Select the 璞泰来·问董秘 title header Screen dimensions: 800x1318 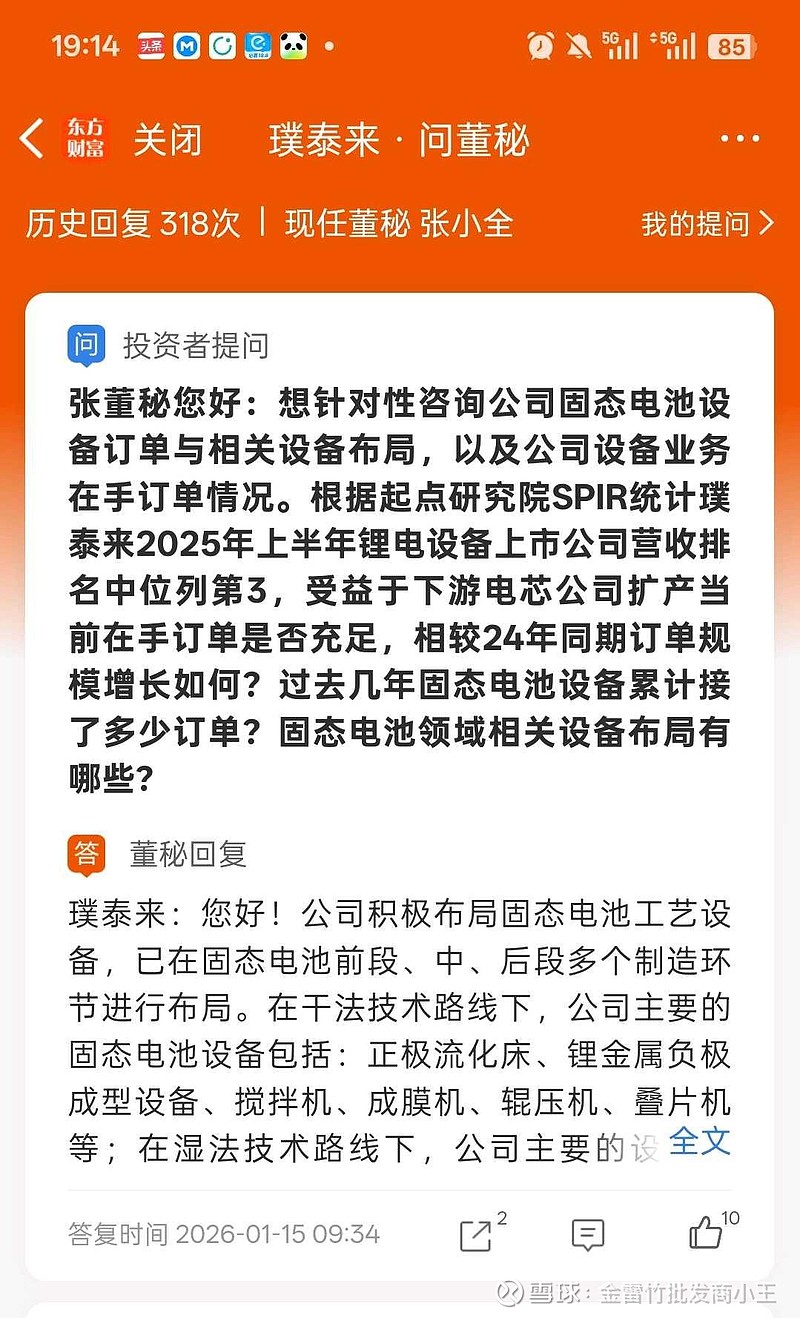point(398,140)
